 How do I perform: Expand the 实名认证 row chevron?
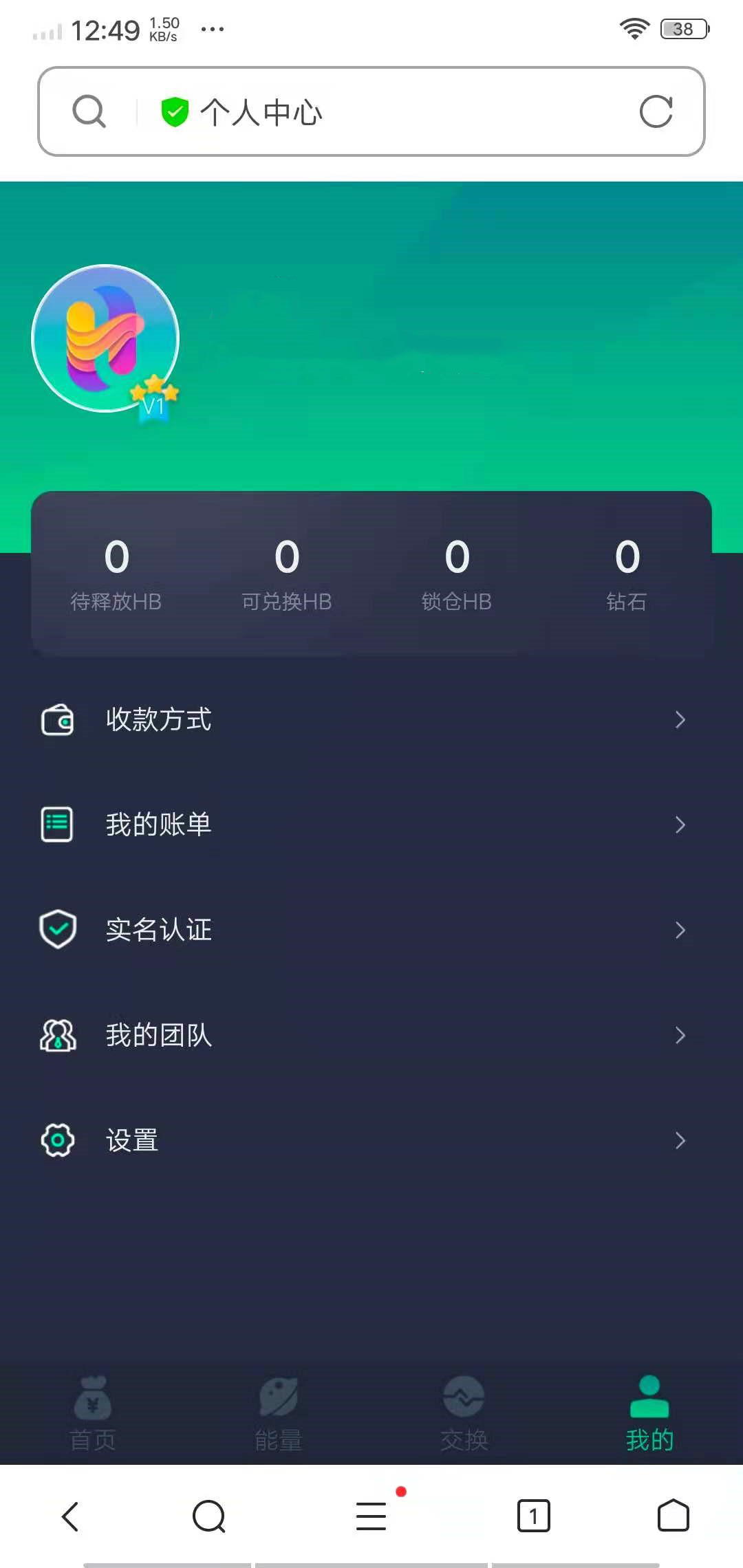click(680, 930)
